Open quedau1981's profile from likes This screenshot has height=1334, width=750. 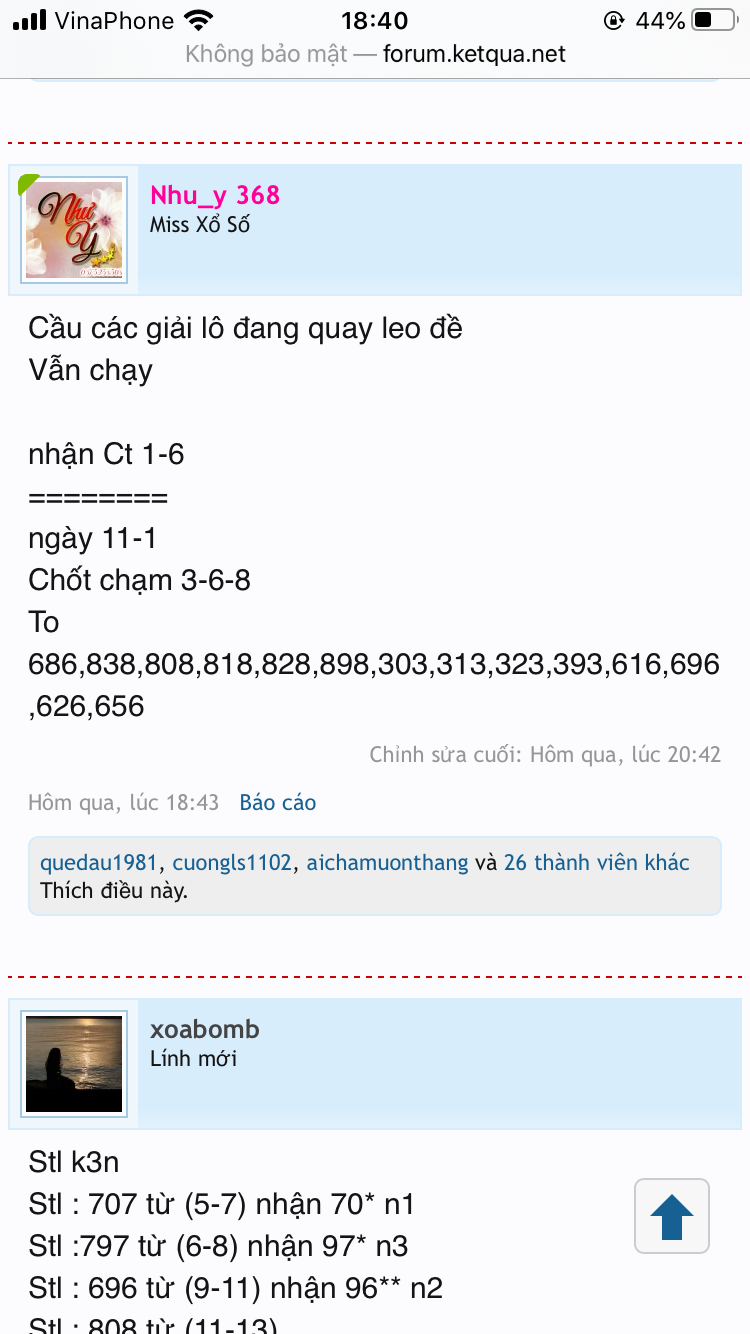[98, 862]
